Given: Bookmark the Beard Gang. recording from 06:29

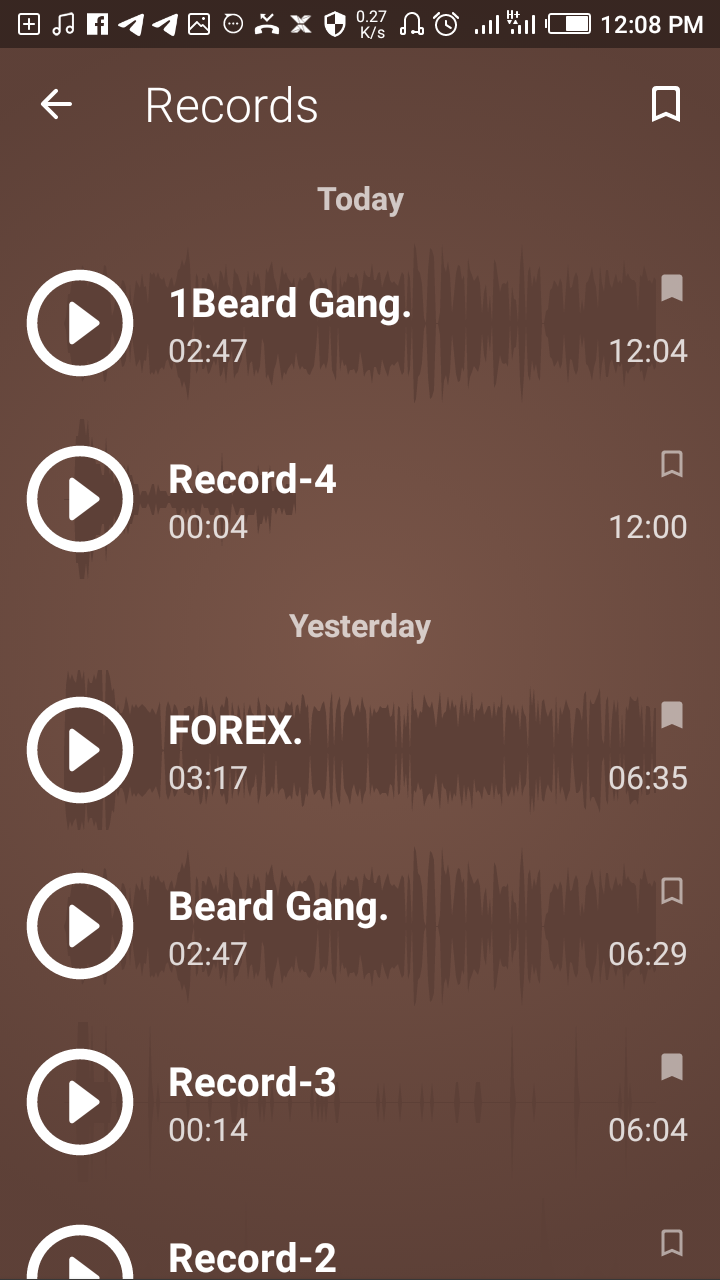Looking at the screenshot, I should point(672,891).
